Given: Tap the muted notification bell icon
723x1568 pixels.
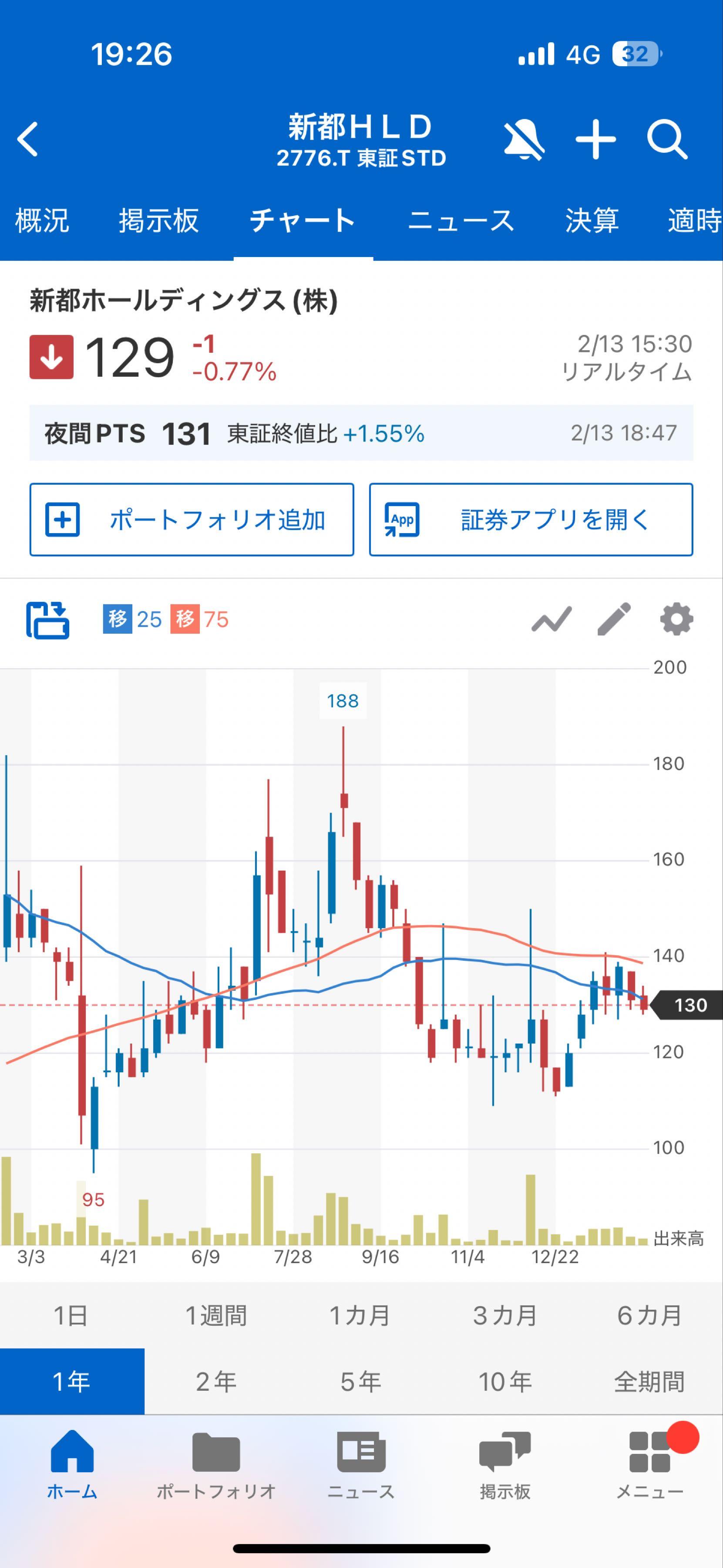Looking at the screenshot, I should (524, 139).
